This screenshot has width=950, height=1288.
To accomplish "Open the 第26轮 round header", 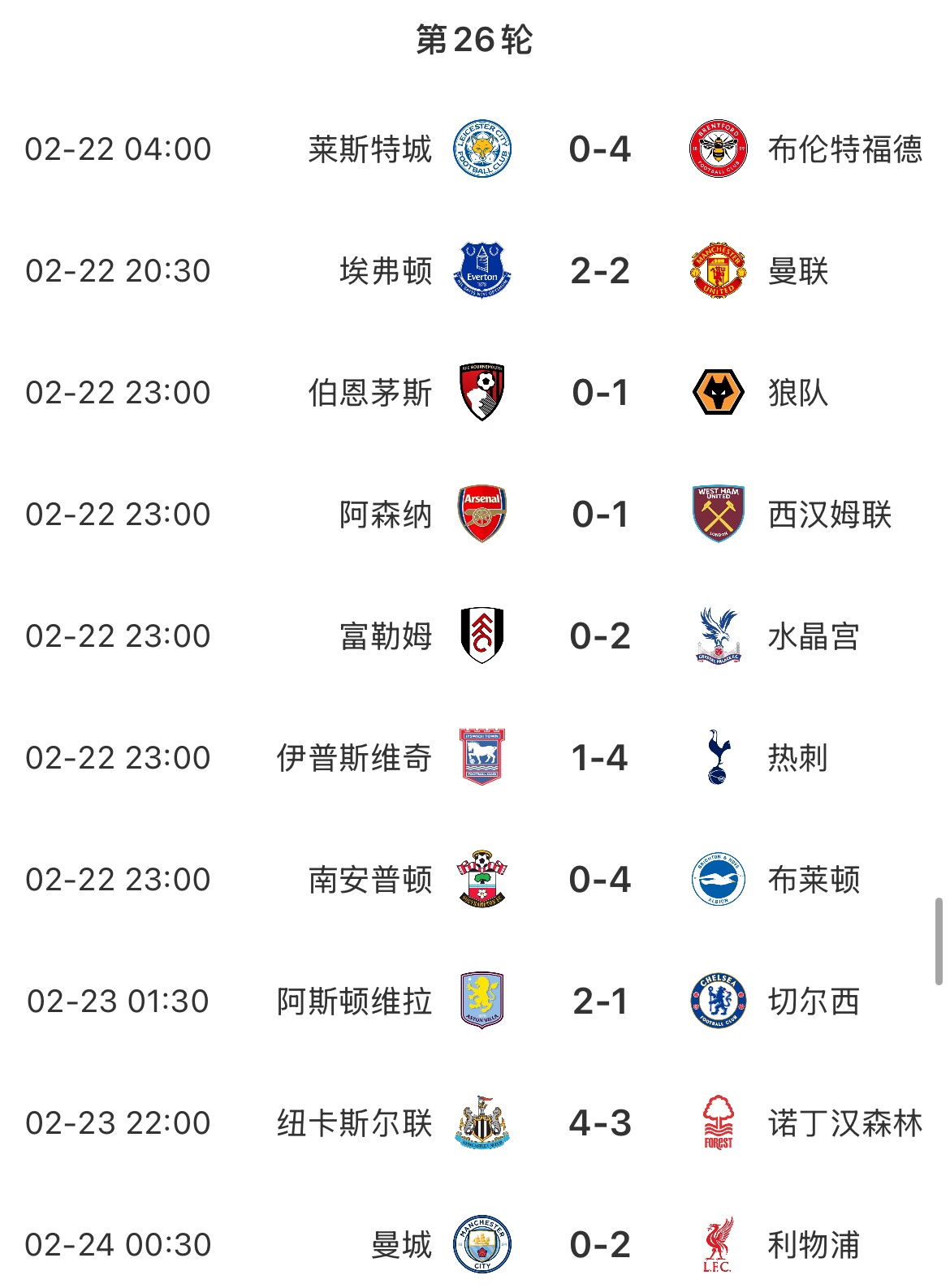I will click(475, 38).
